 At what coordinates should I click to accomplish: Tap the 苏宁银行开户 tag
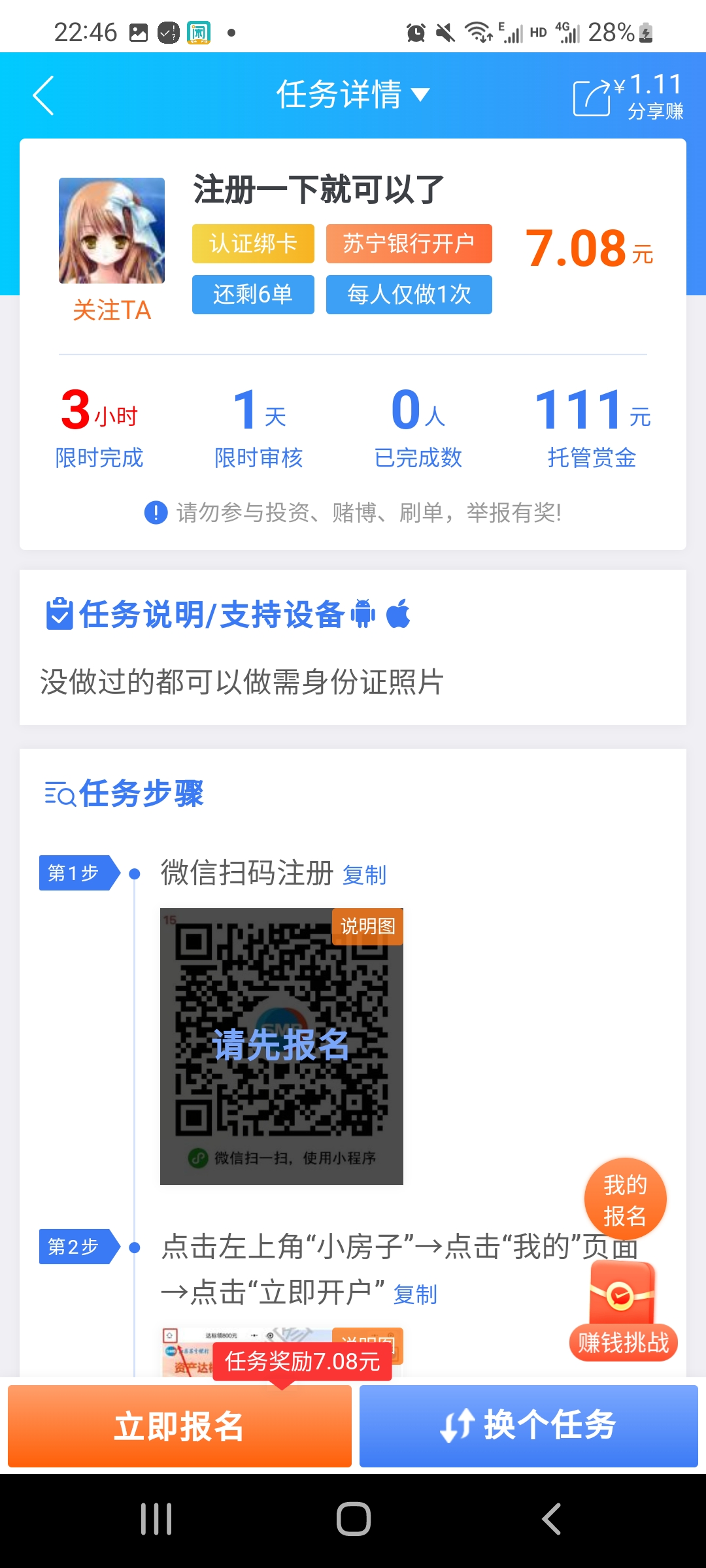click(409, 244)
